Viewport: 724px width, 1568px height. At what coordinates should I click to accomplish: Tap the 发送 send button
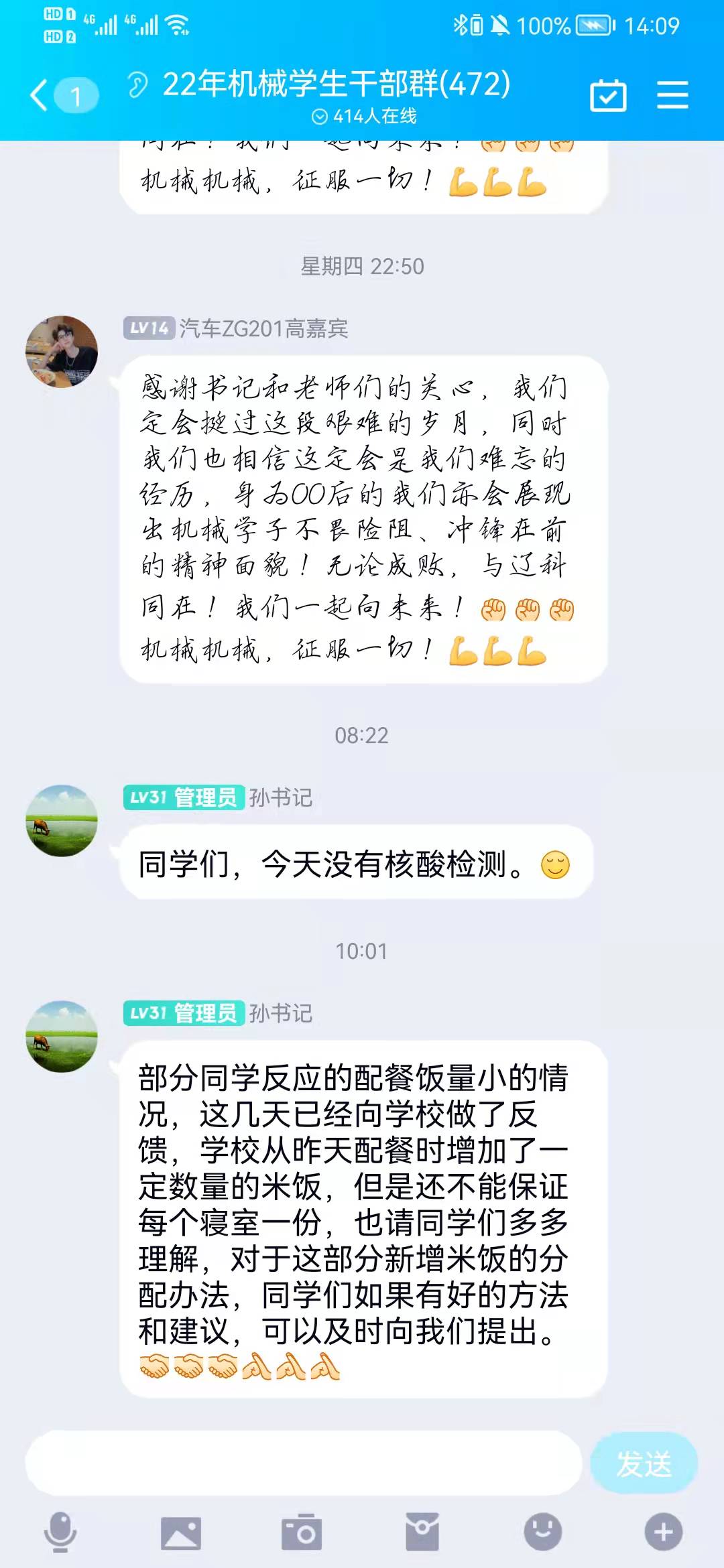pyautogui.click(x=644, y=1463)
